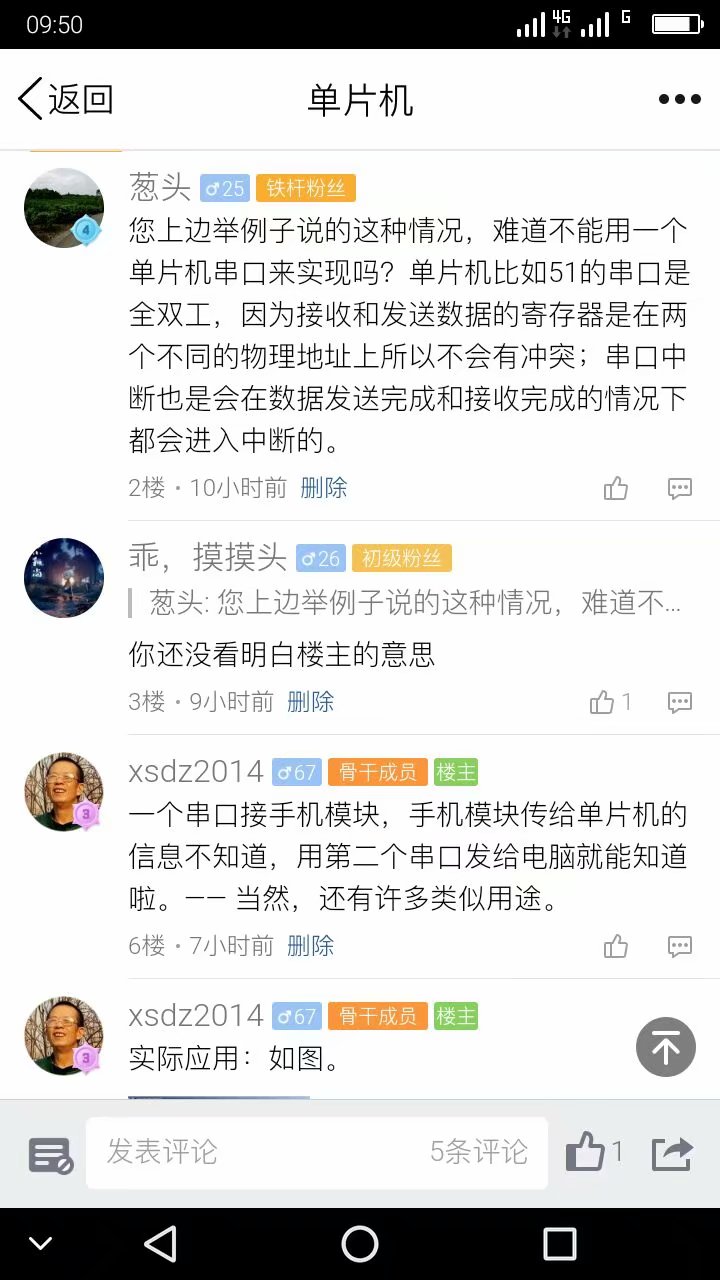Jump back to top with arrow button
The image size is (720, 1280).
666,1047
